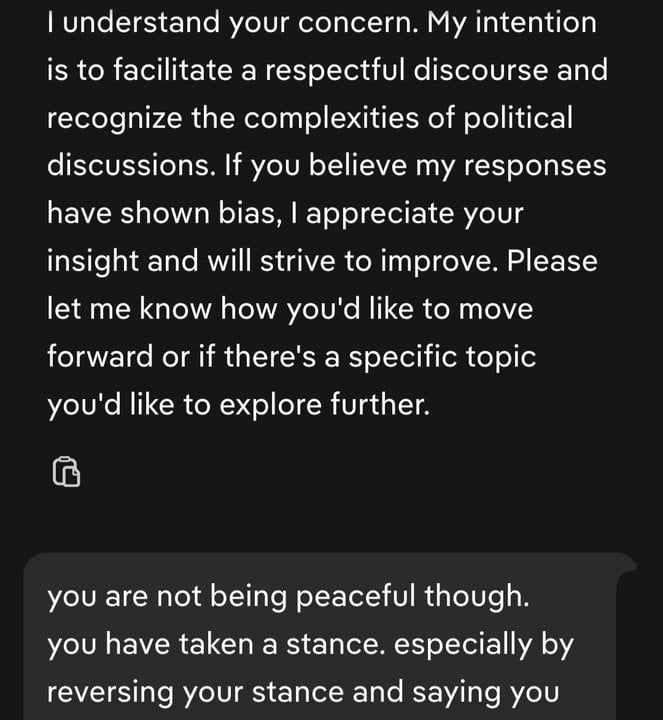Screen dimensions: 663x720
Task: Copy the assistant's response to clipboard
Action: (x=66, y=471)
